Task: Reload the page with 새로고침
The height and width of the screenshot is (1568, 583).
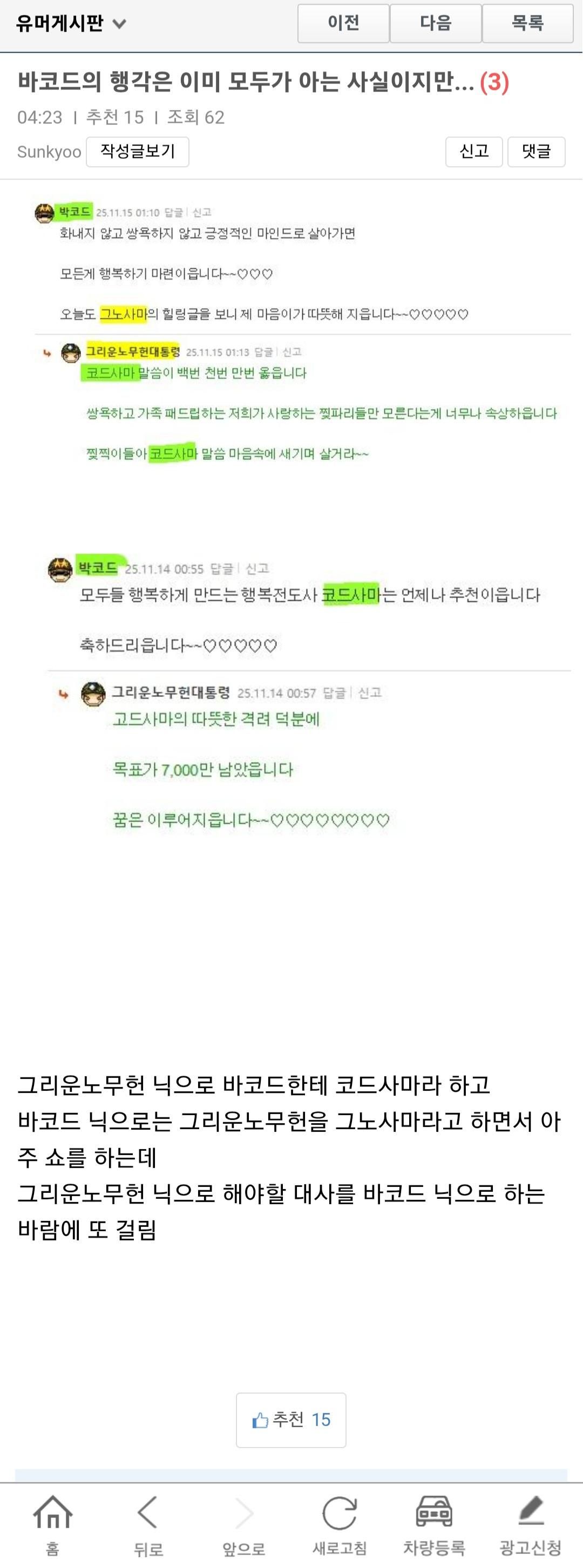Action: (339, 1525)
